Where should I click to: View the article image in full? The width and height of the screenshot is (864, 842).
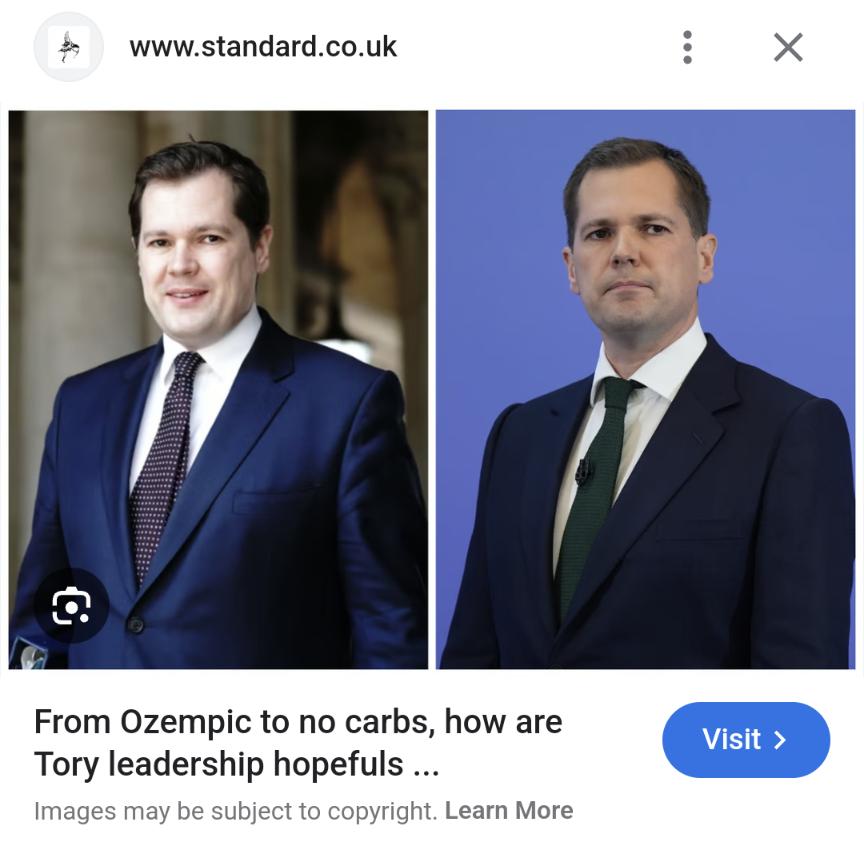tap(432, 389)
